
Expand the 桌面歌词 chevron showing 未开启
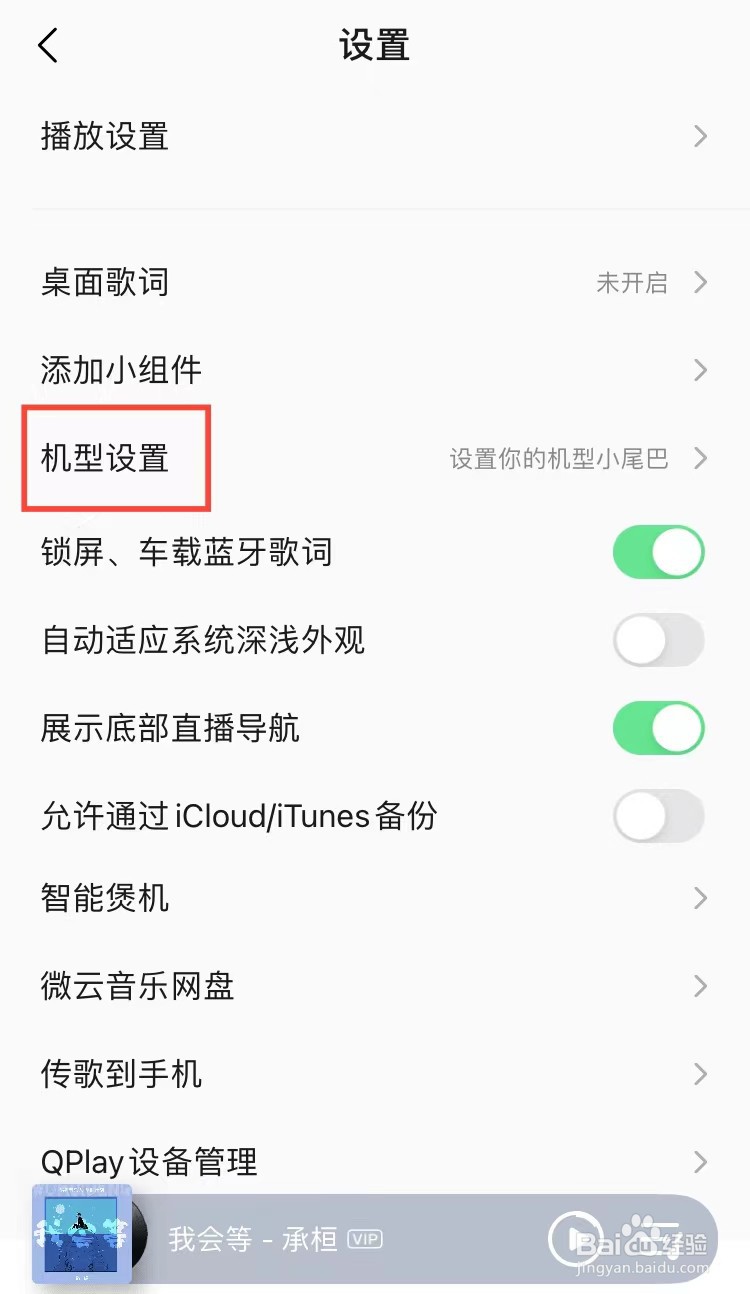(701, 283)
